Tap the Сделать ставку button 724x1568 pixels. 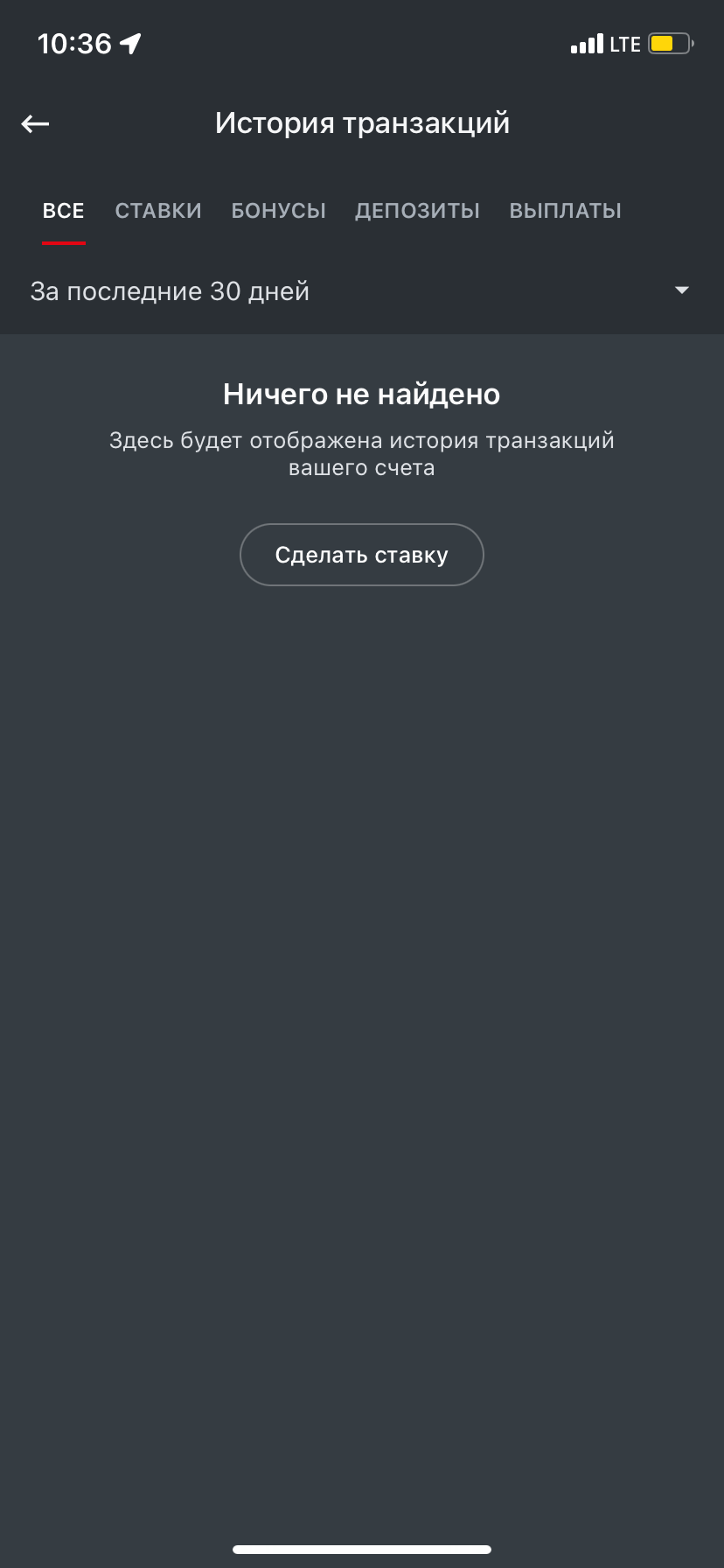tap(361, 555)
